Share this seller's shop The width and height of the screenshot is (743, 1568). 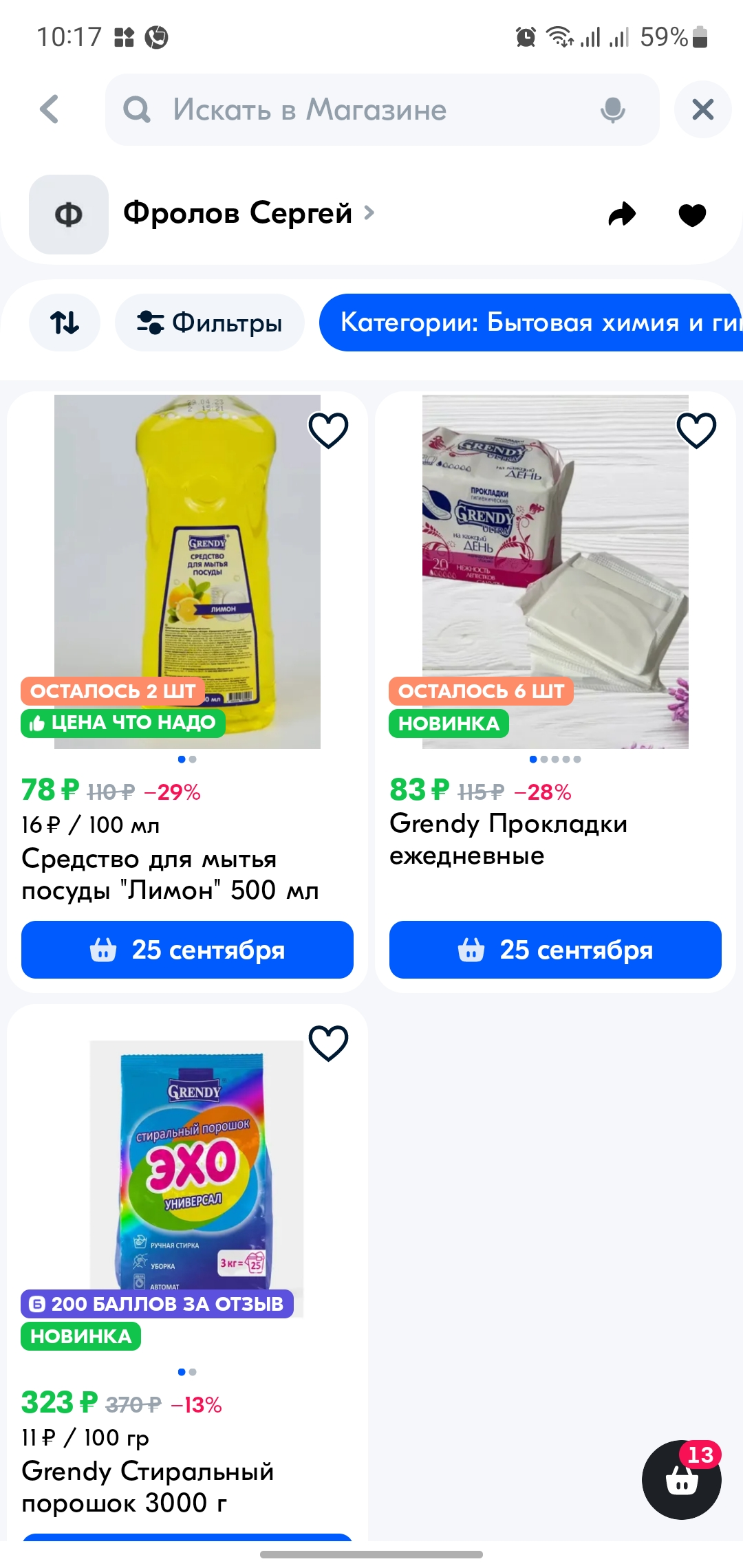622,215
